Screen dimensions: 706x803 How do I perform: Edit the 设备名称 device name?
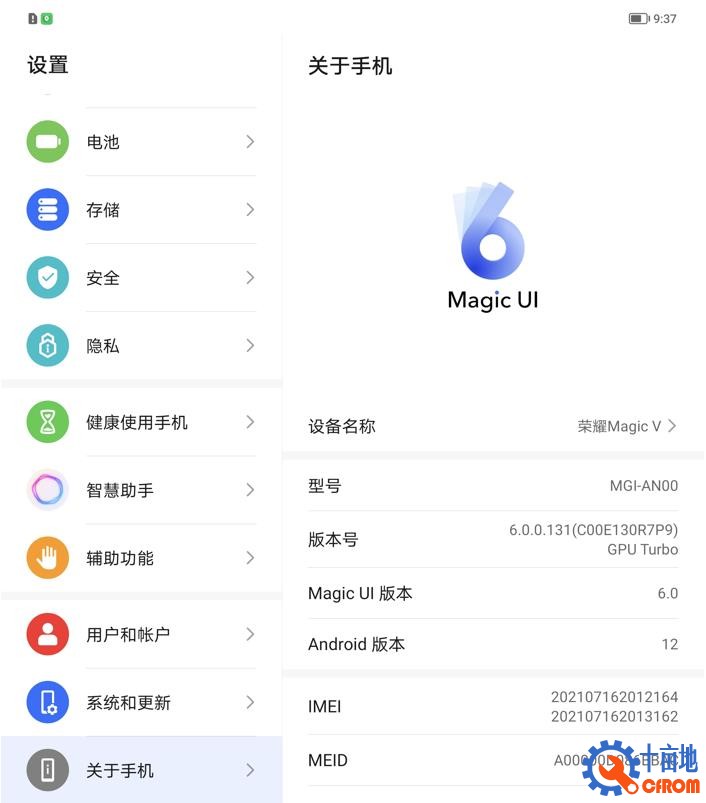pos(492,426)
